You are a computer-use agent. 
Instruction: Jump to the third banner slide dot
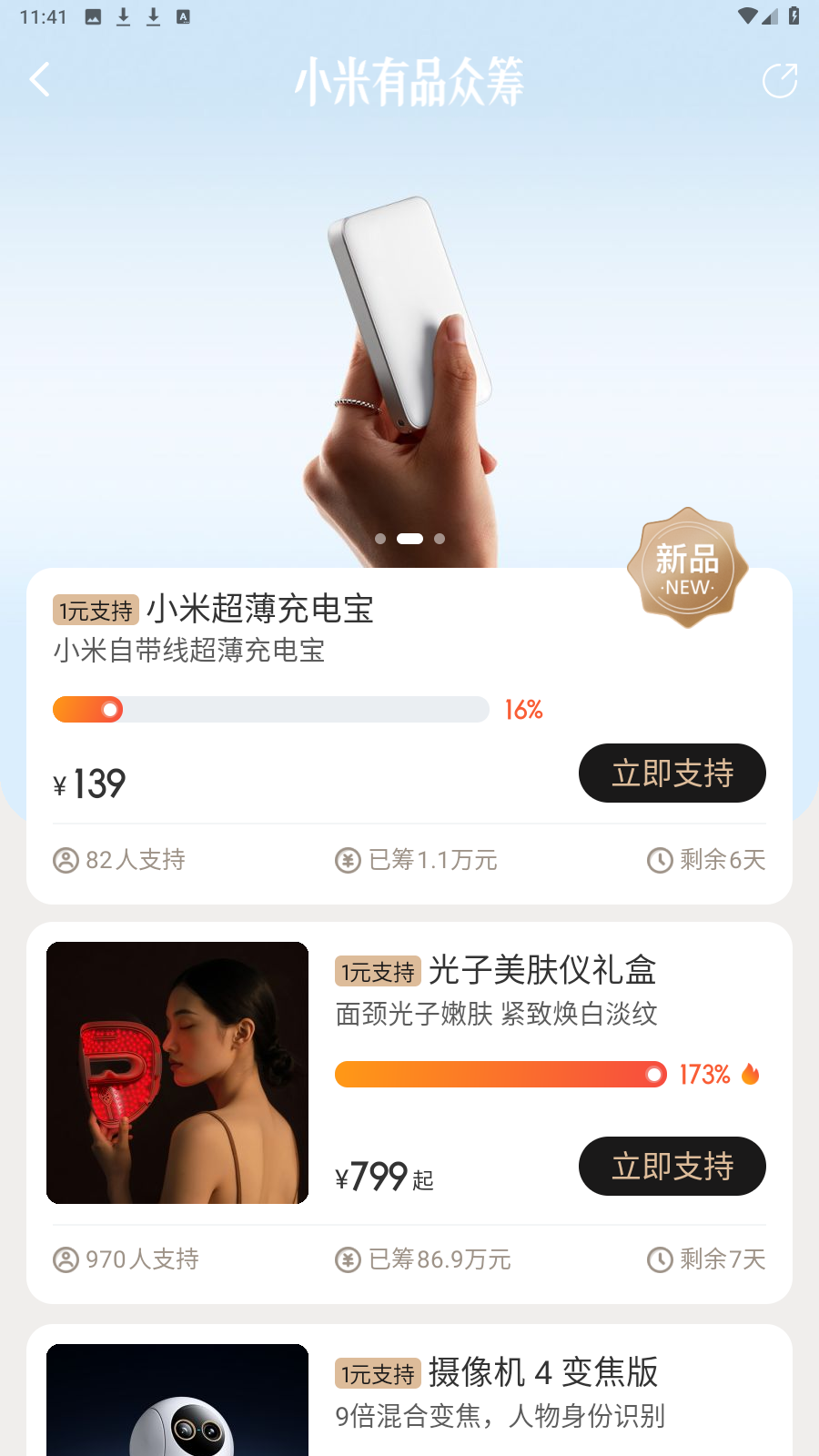(x=440, y=539)
